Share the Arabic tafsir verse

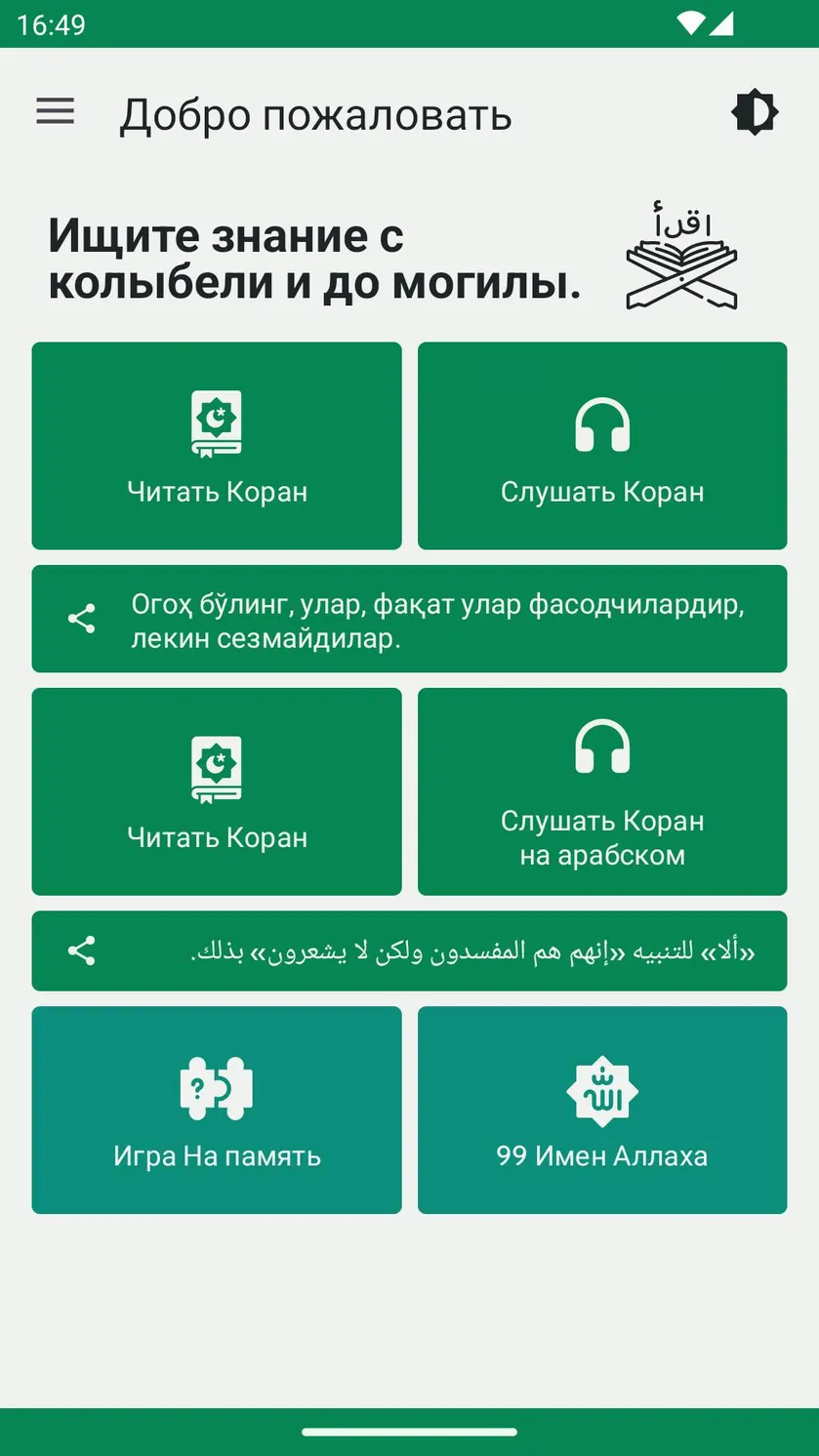pos(82,950)
